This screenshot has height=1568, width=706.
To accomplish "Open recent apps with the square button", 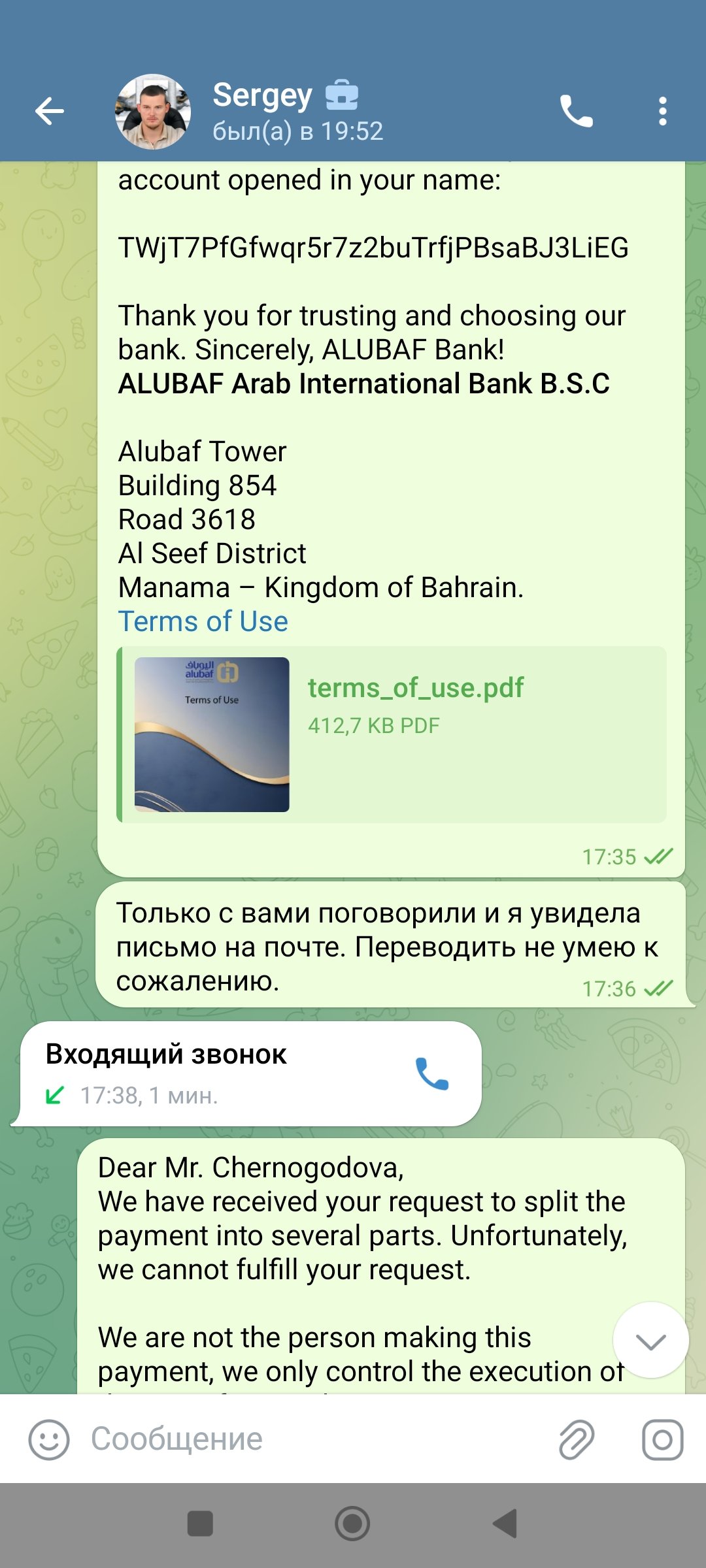I will pos(200,1524).
